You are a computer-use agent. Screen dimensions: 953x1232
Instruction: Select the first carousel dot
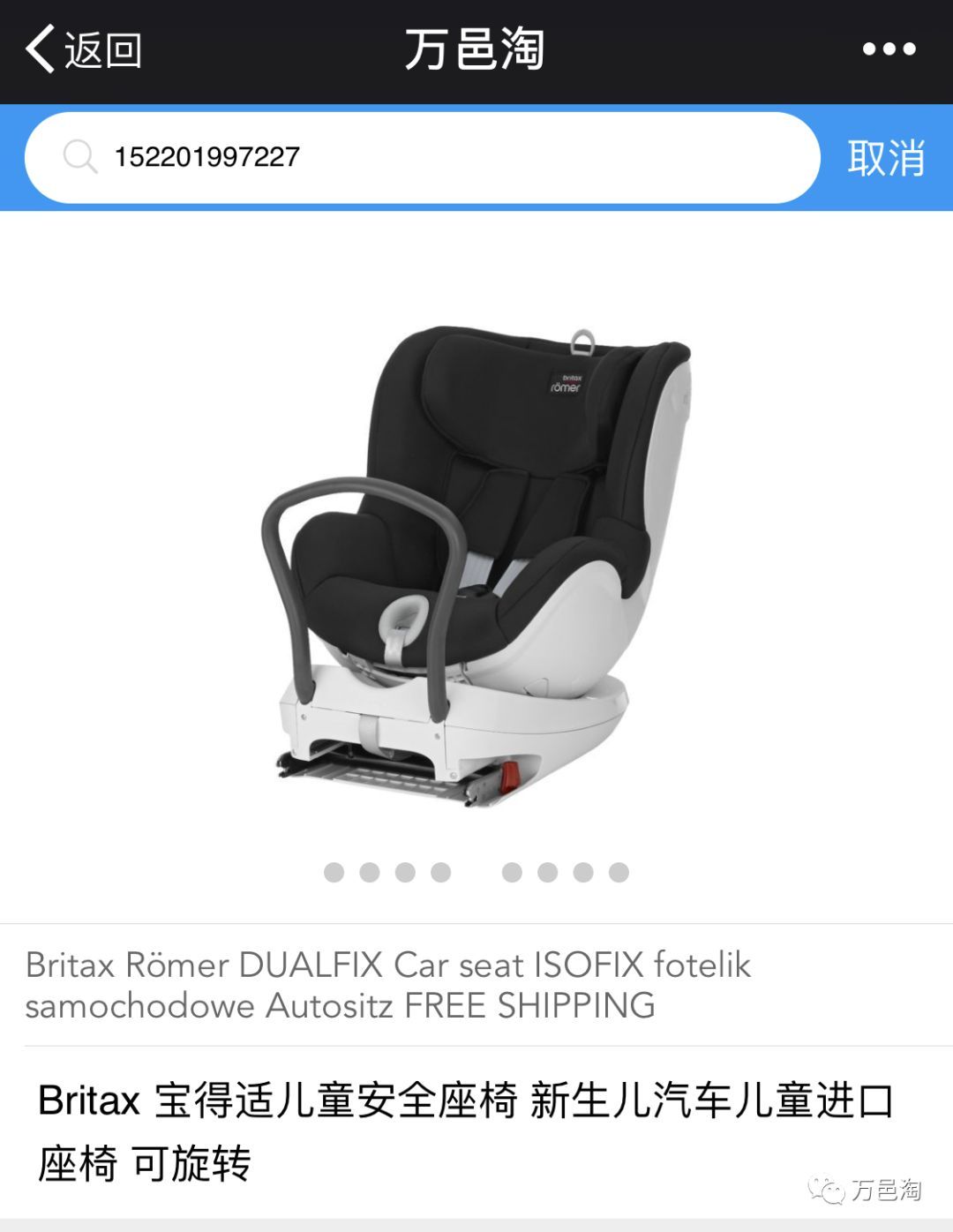coord(334,872)
